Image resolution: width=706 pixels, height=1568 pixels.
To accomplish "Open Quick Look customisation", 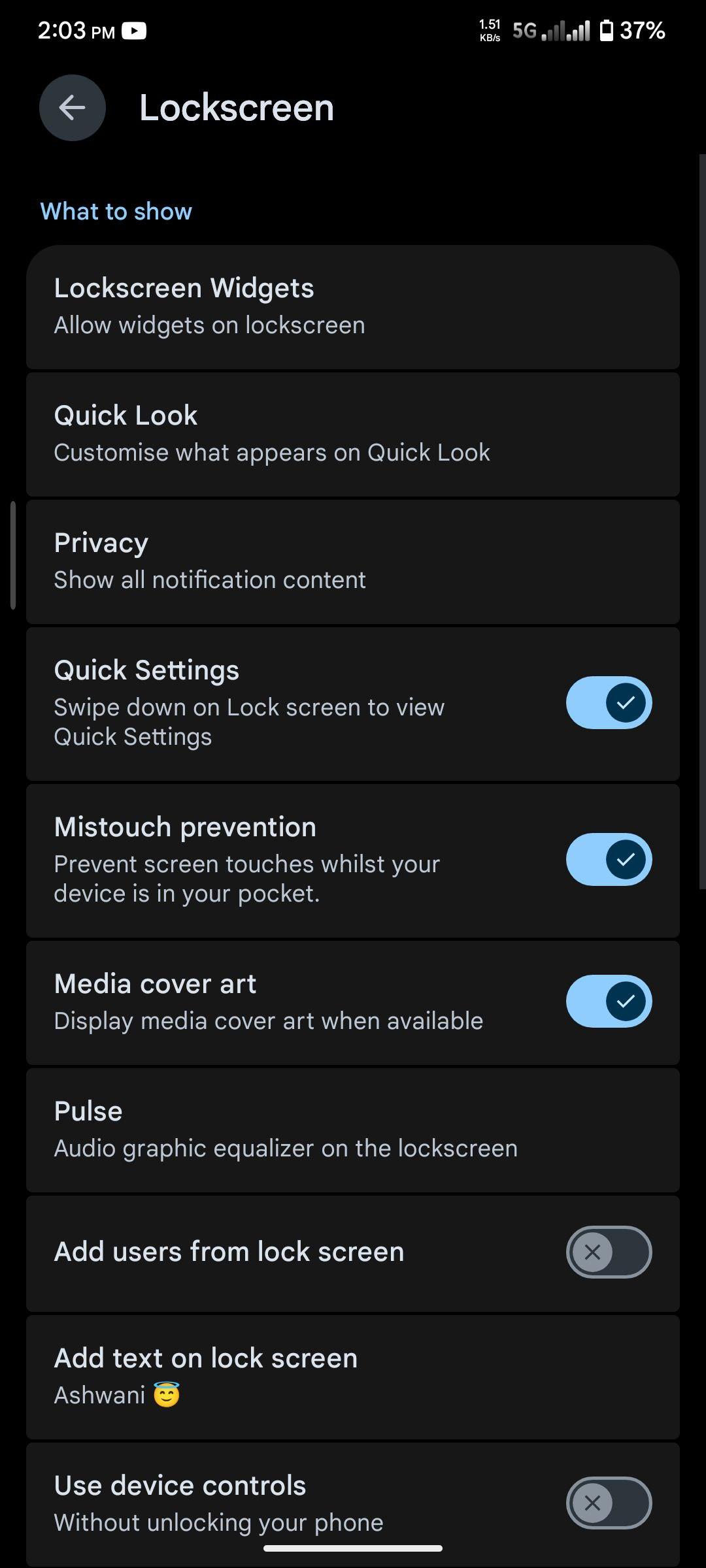I will (353, 434).
